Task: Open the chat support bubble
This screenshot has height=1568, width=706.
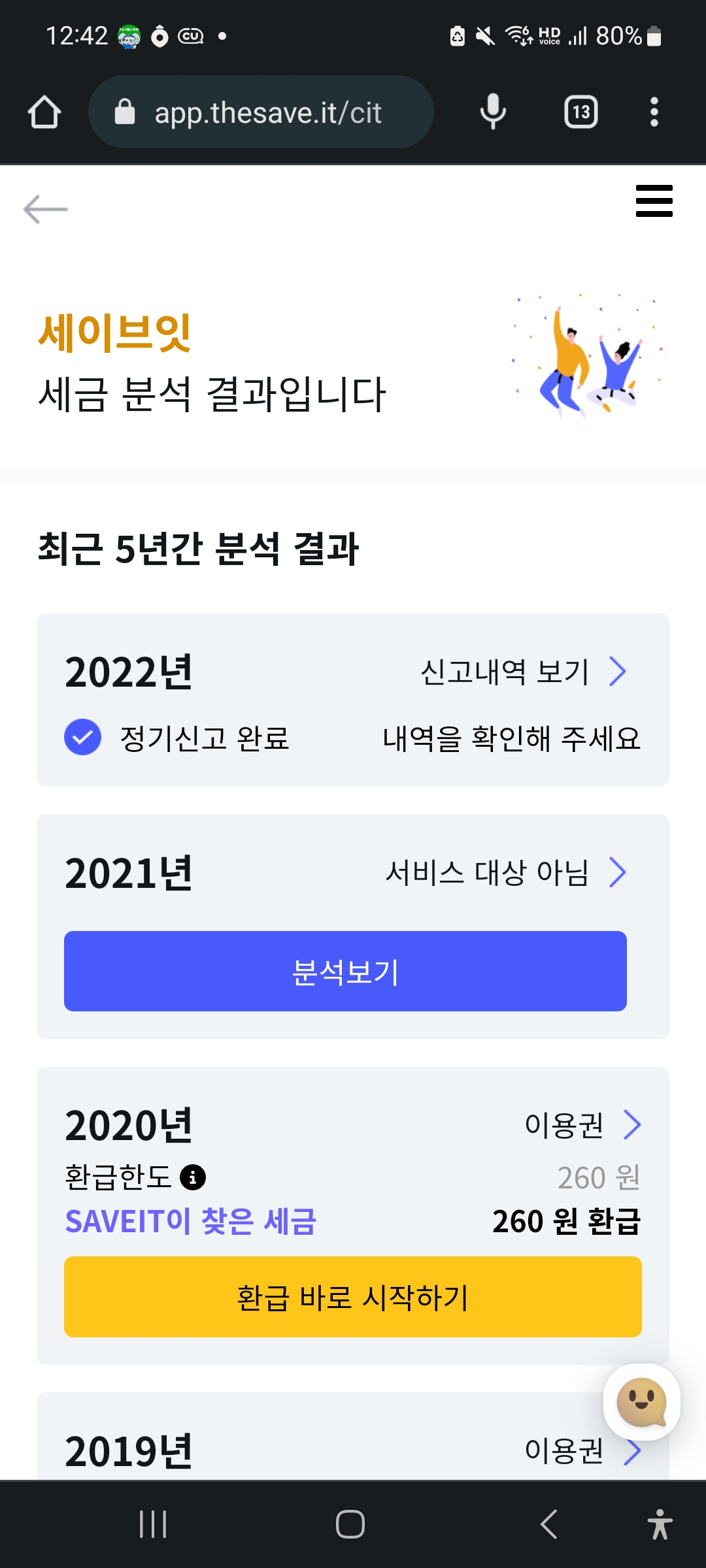Action: [x=642, y=1402]
